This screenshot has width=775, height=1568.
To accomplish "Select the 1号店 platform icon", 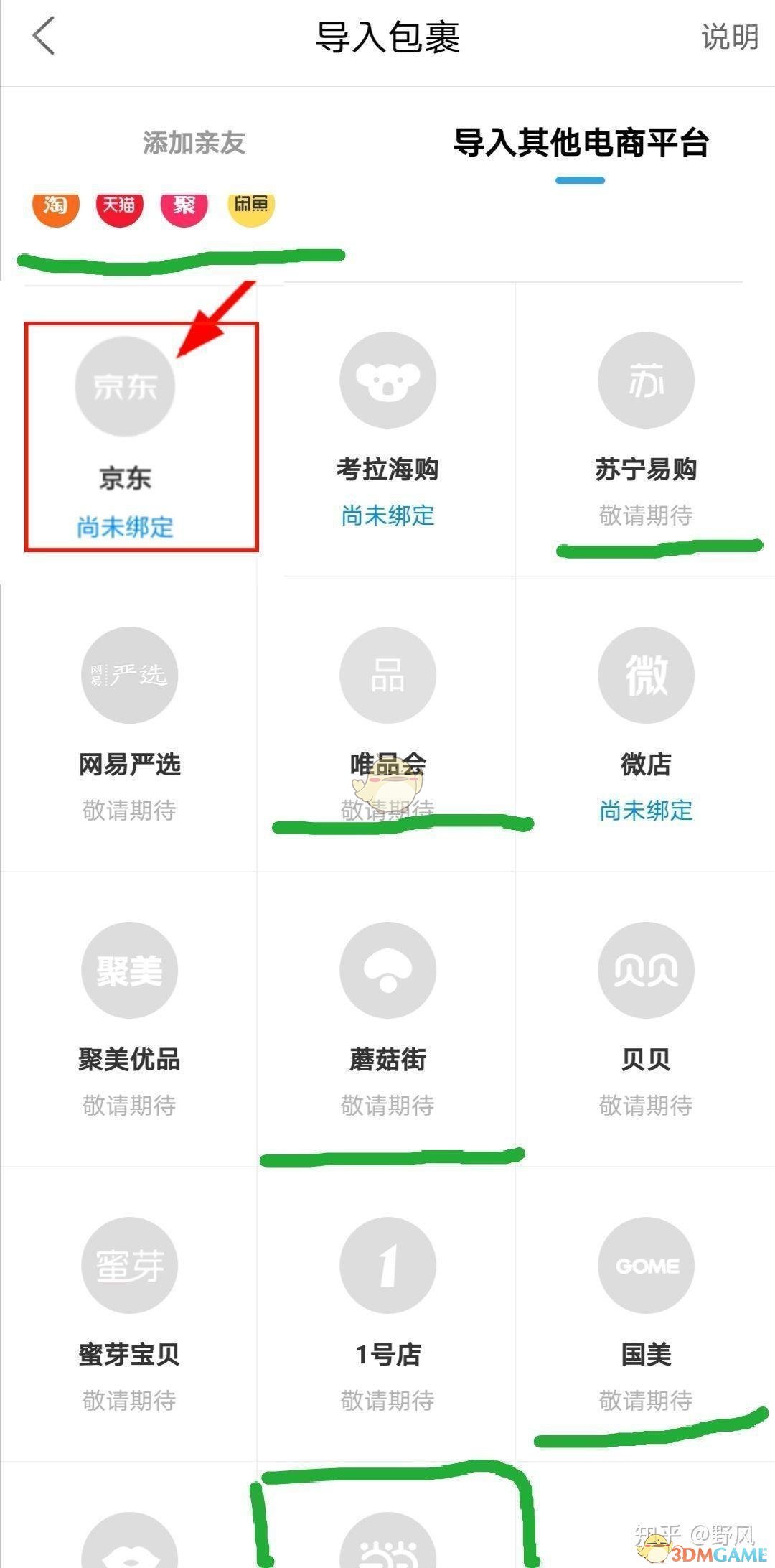I will pyautogui.click(x=387, y=1266).
